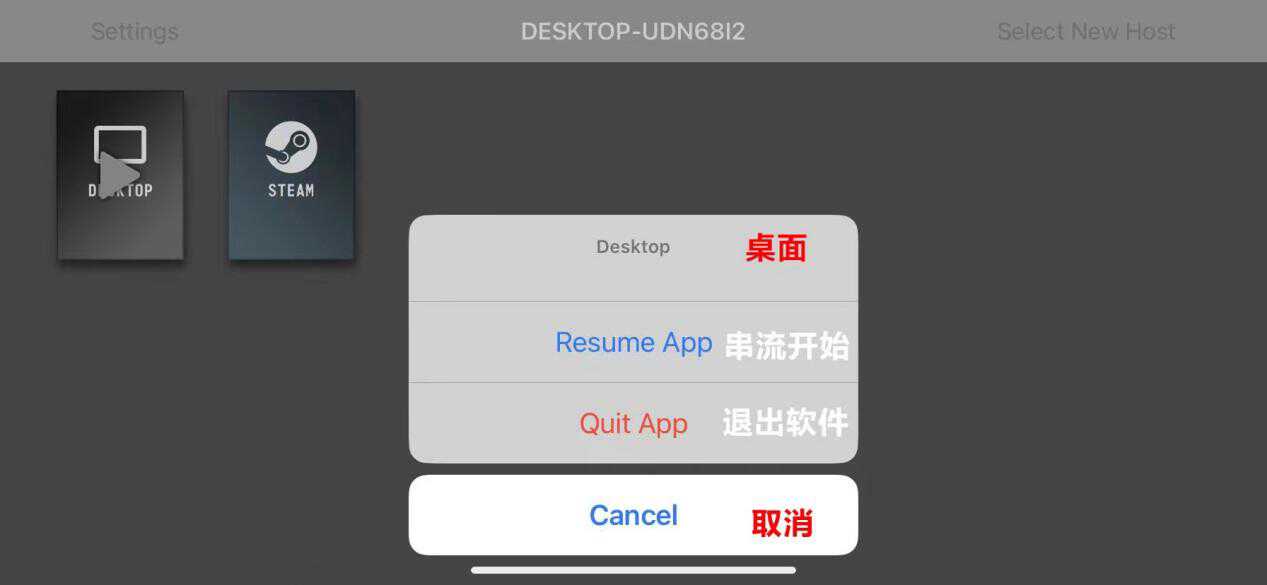Image resolution: width=1267 pixels, height=585 pixels.
Task: Open the Desktop app tile
Action: (120, 175)
